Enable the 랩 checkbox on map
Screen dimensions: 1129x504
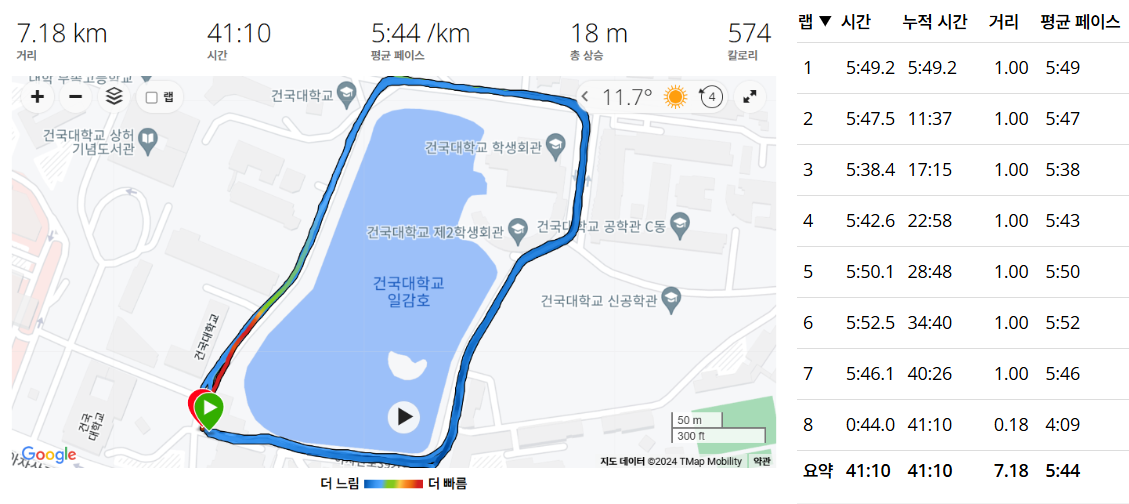click(x=152, y=98)
